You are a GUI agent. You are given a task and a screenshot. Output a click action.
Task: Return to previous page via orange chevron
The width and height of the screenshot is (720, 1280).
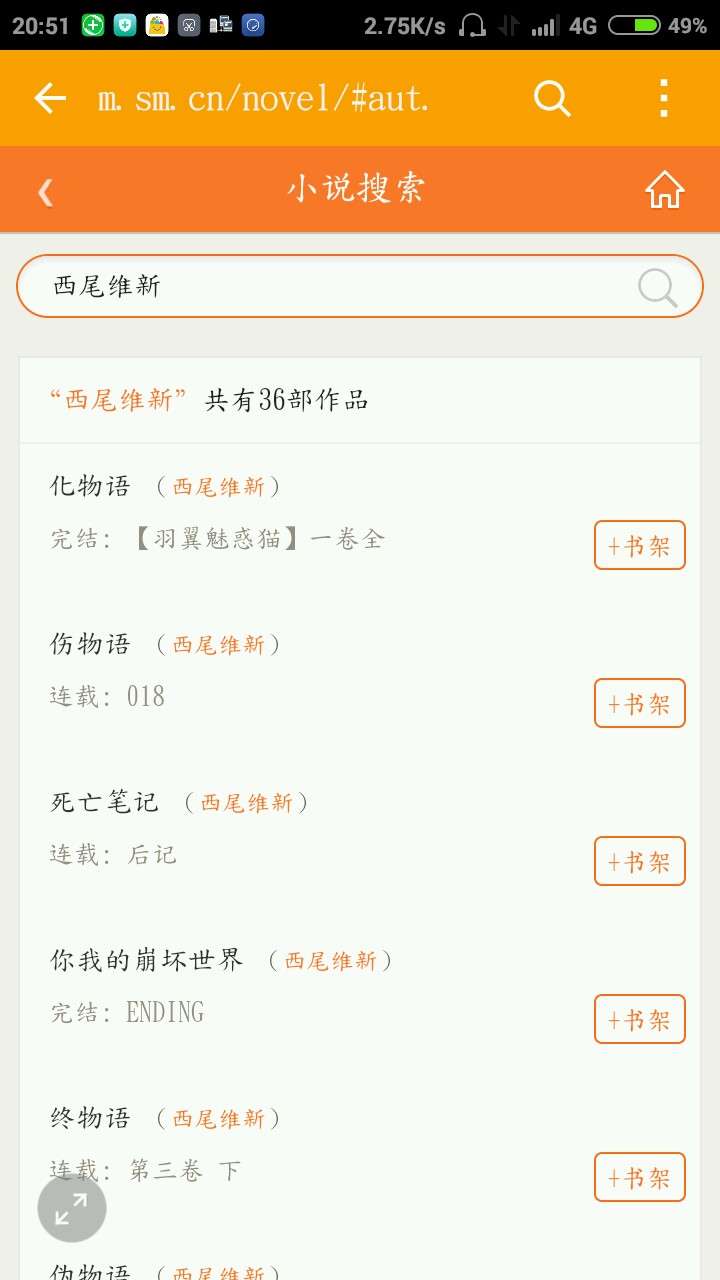pos(45,191)
